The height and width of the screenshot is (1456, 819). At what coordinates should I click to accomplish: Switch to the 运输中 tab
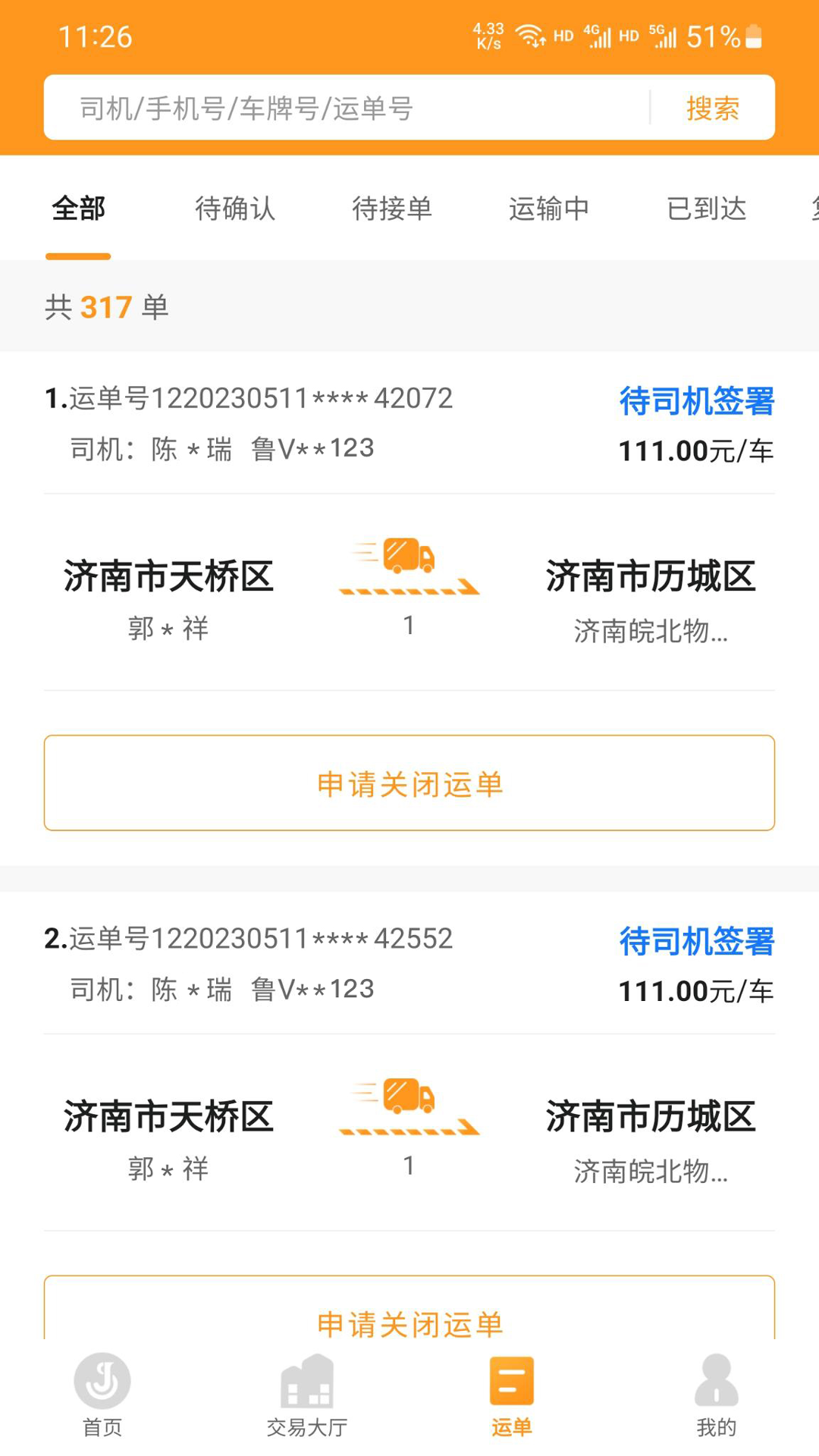point(549,209)
